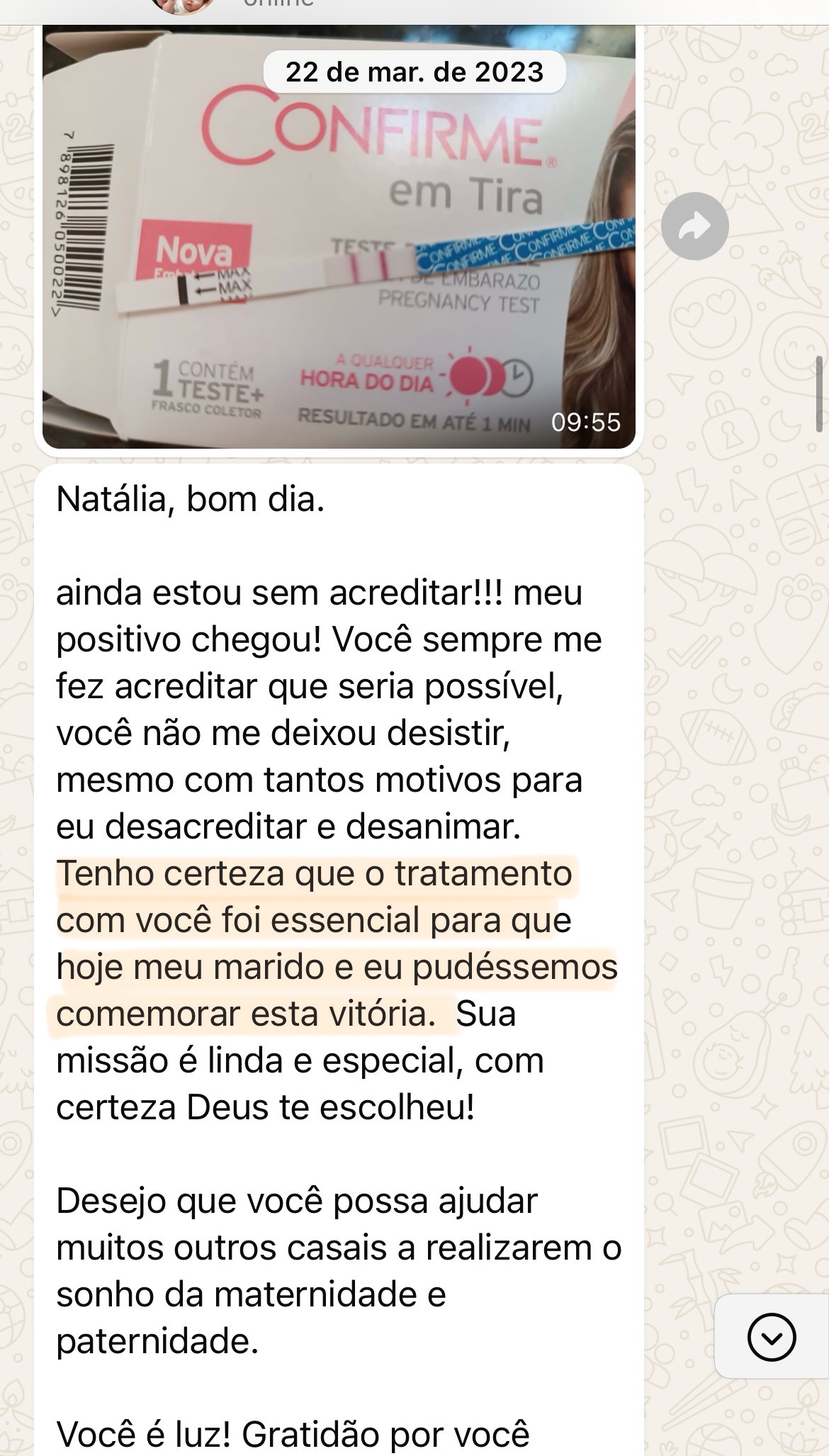Jump to the latest messages

point(772,1337)
